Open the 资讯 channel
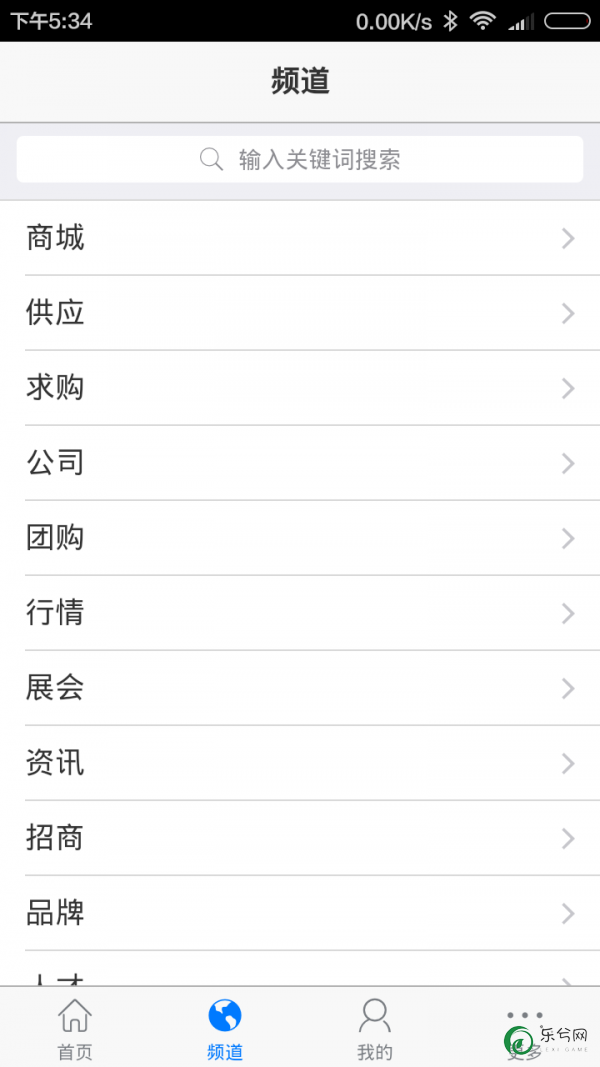The height and width of the screenshot is (1067, 600). pos(300,763)
